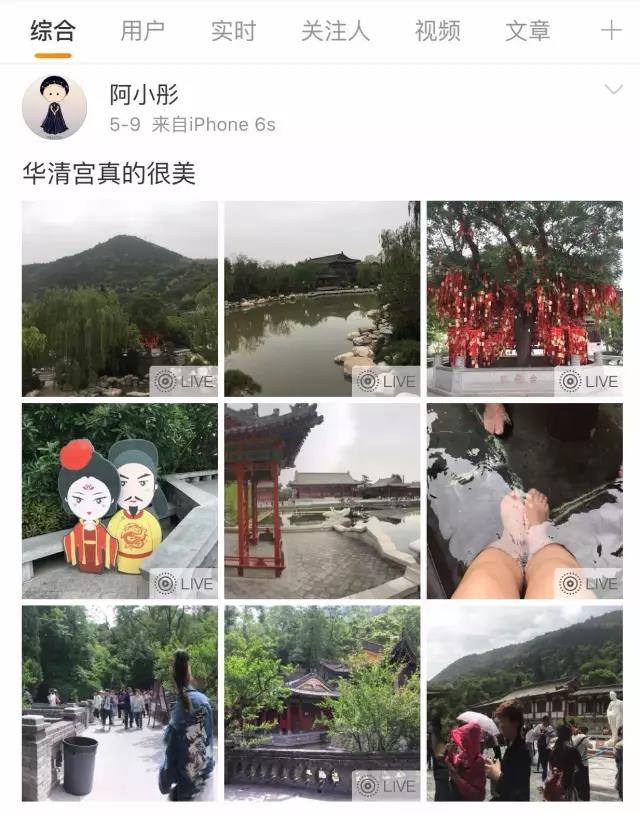Tap the plus icon to add tabs
The image size is (640, 814).
tap(610, 31)
